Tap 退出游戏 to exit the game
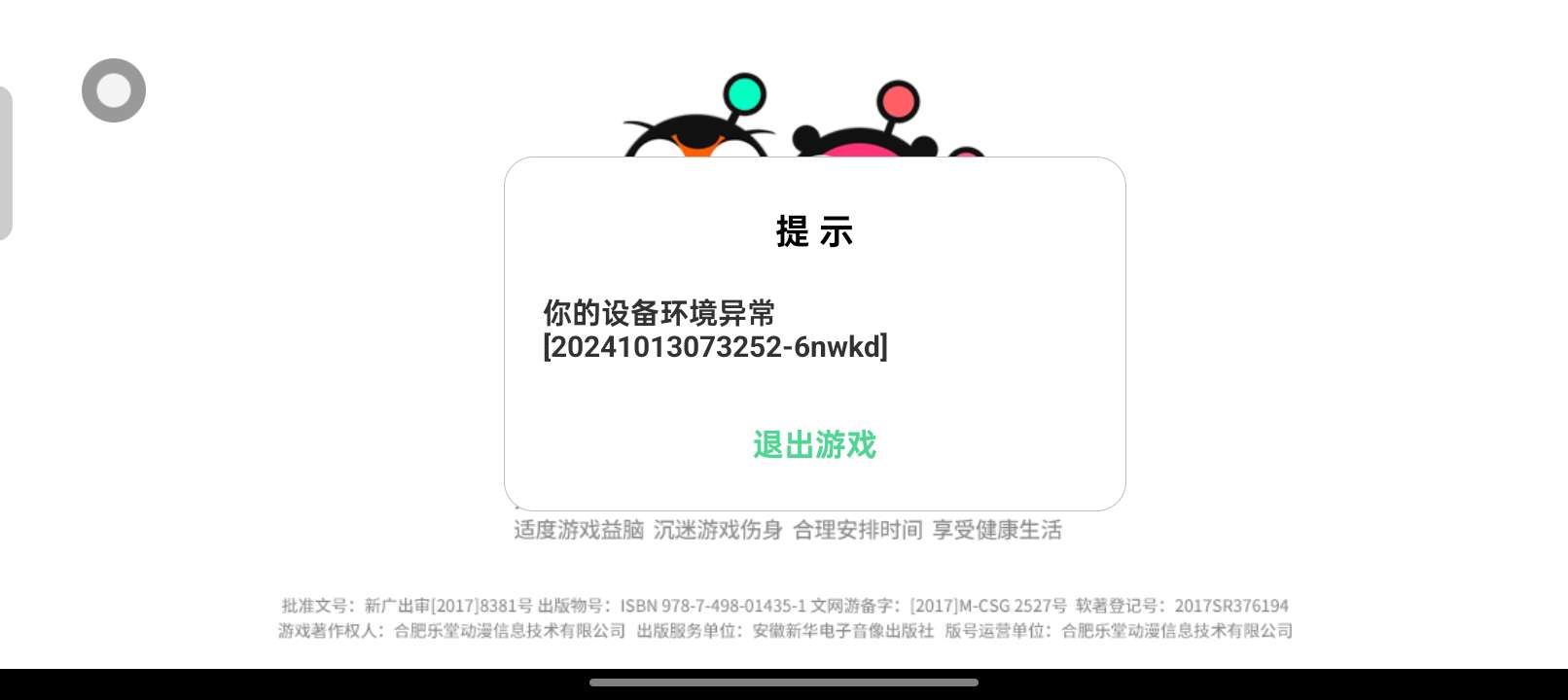1568x700 pixels. [x=814, y=444]
